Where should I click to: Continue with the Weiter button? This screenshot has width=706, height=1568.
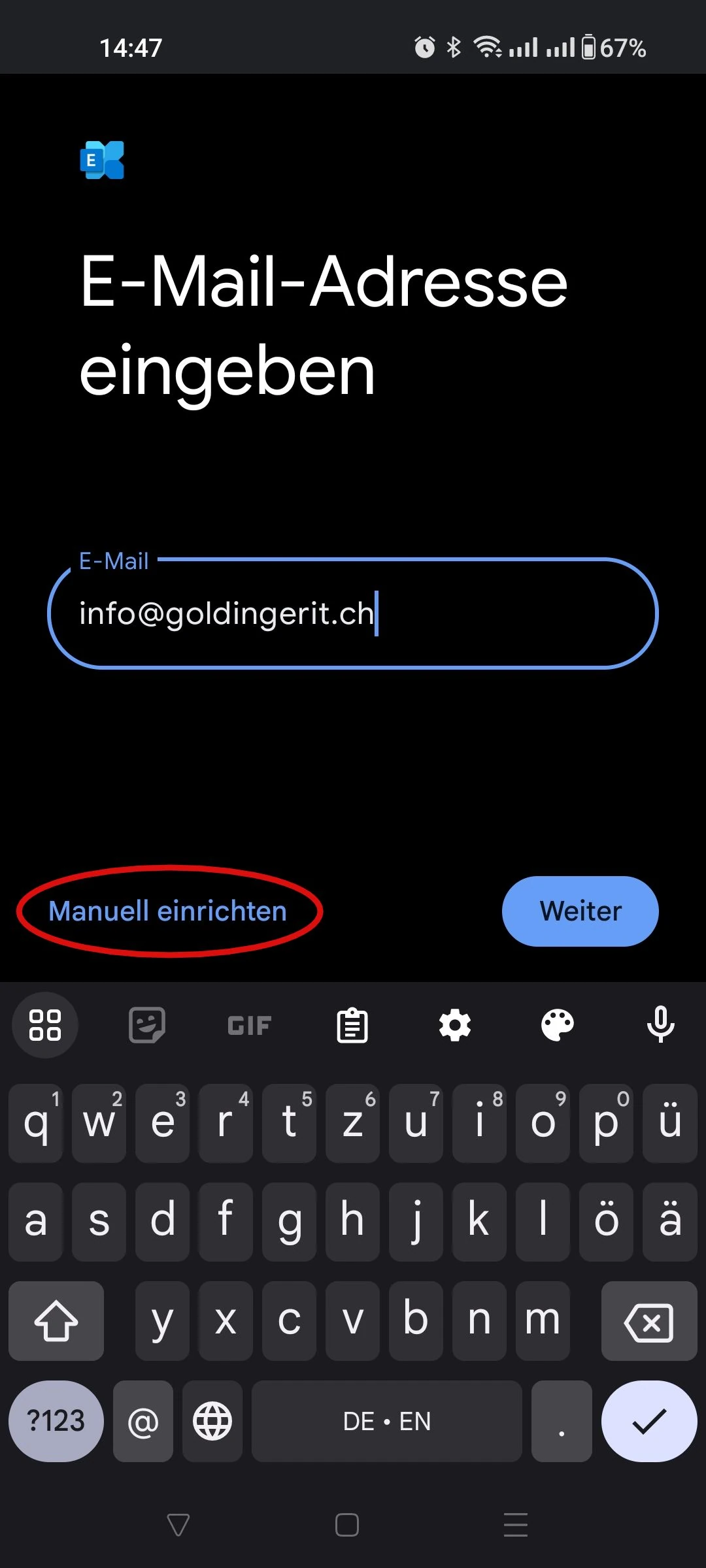point(580,911)
